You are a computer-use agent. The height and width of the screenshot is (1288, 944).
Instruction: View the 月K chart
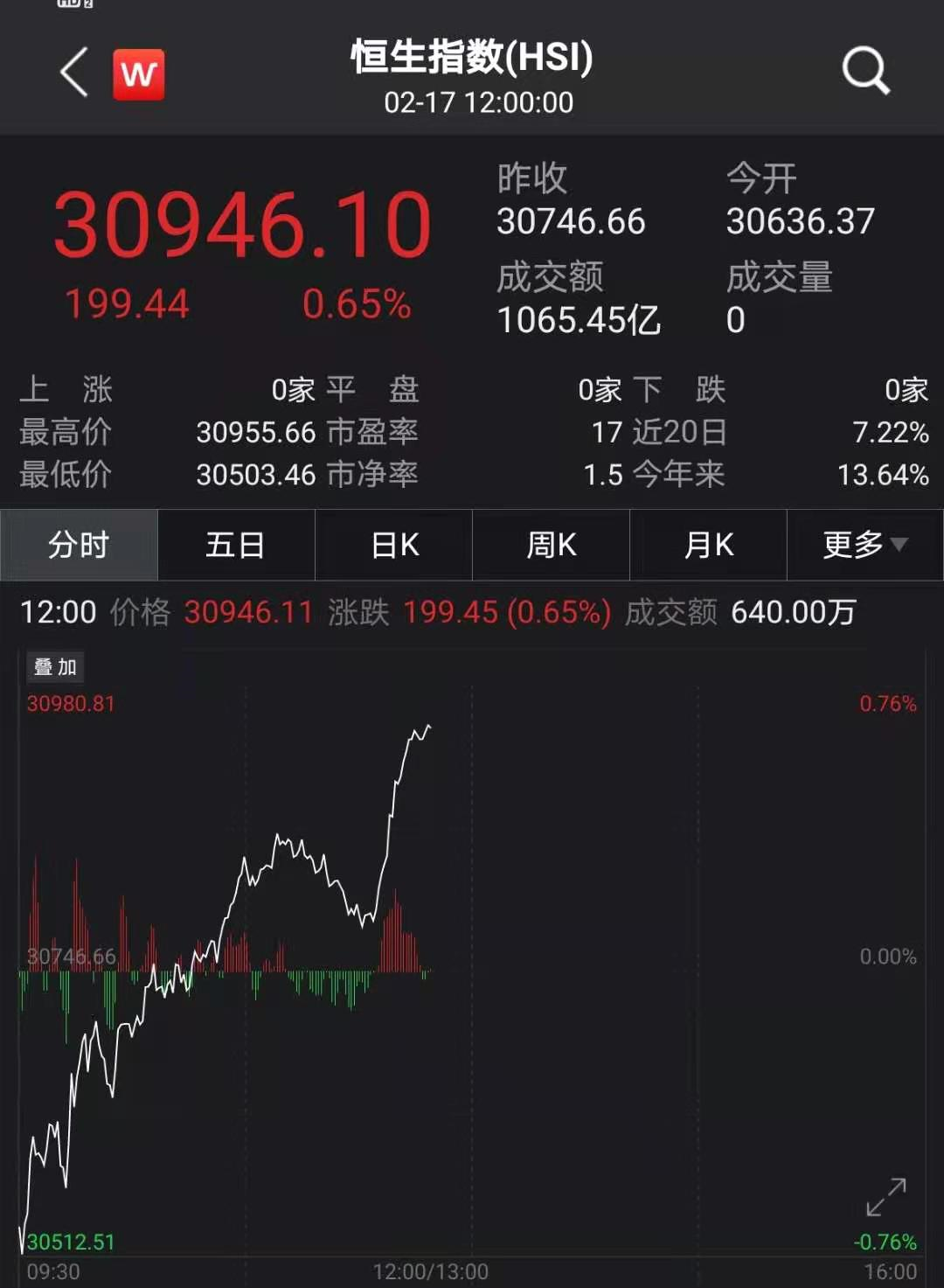coord(708,545)
